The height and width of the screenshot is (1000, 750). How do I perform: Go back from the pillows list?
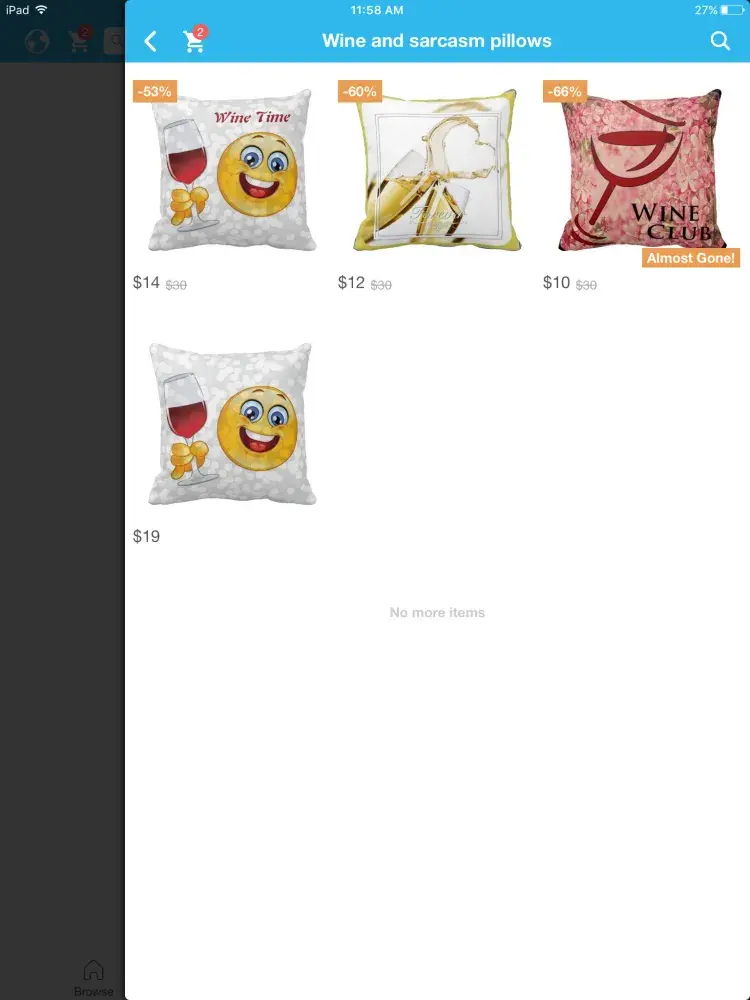(151, 41)
